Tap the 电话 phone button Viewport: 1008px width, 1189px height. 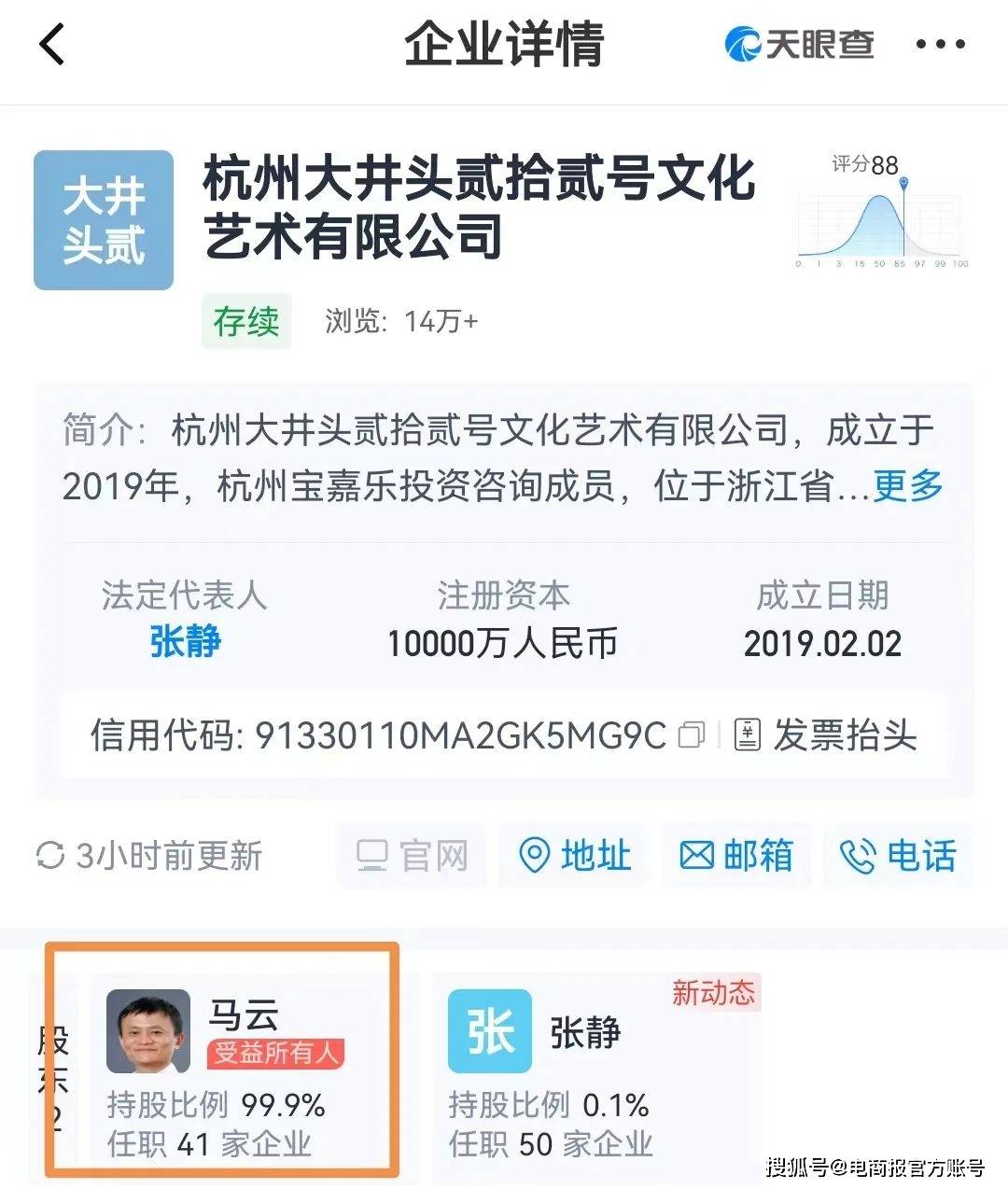point(898,855)
